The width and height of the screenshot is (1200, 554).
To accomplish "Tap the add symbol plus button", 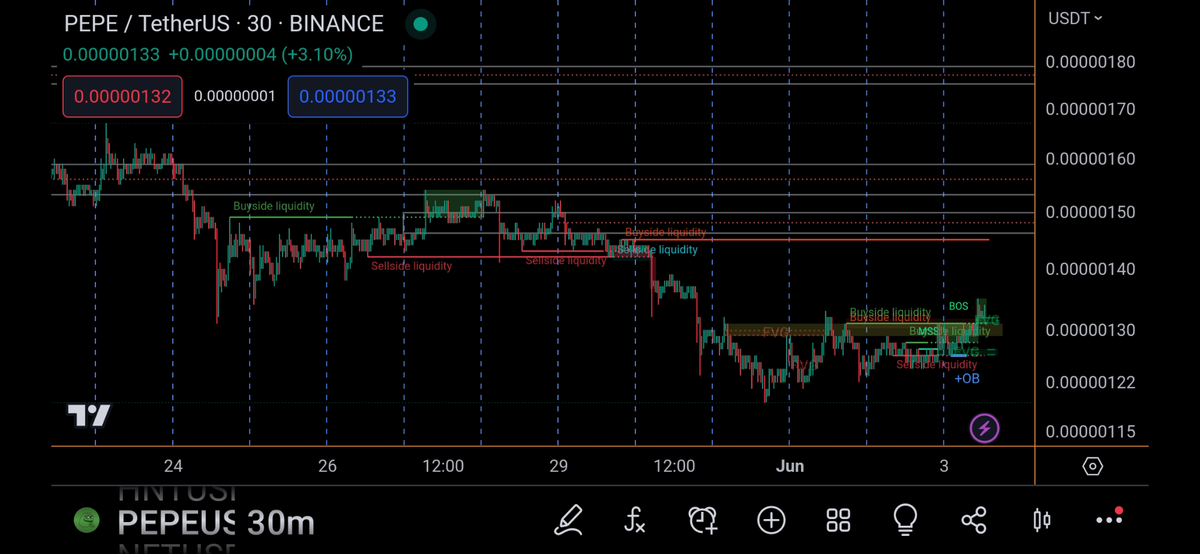I will tap(771, 519).
